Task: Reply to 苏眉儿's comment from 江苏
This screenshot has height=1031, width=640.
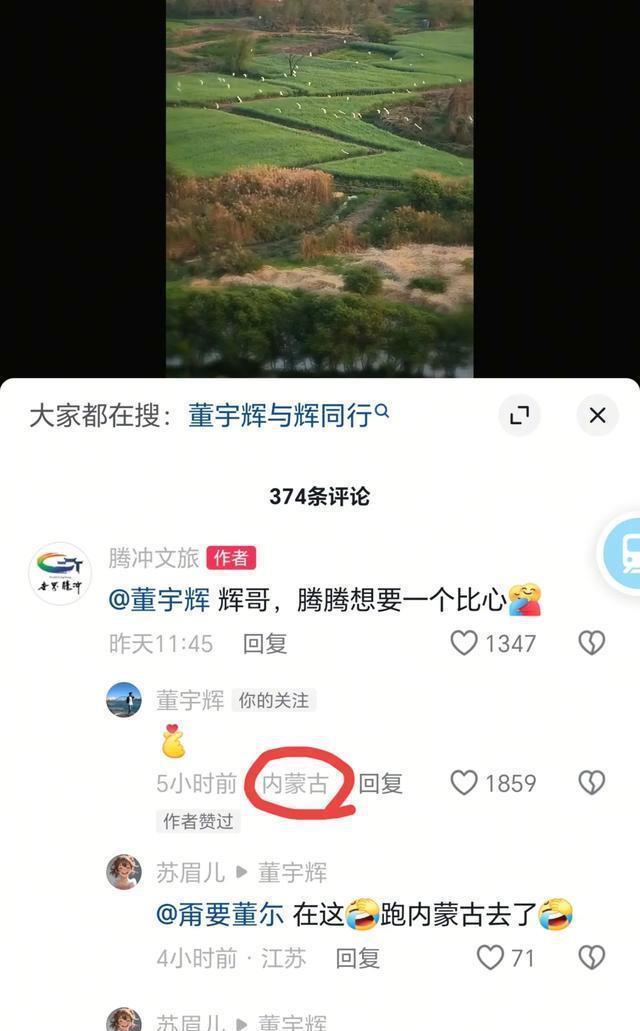Action: [x=357, y=958]
